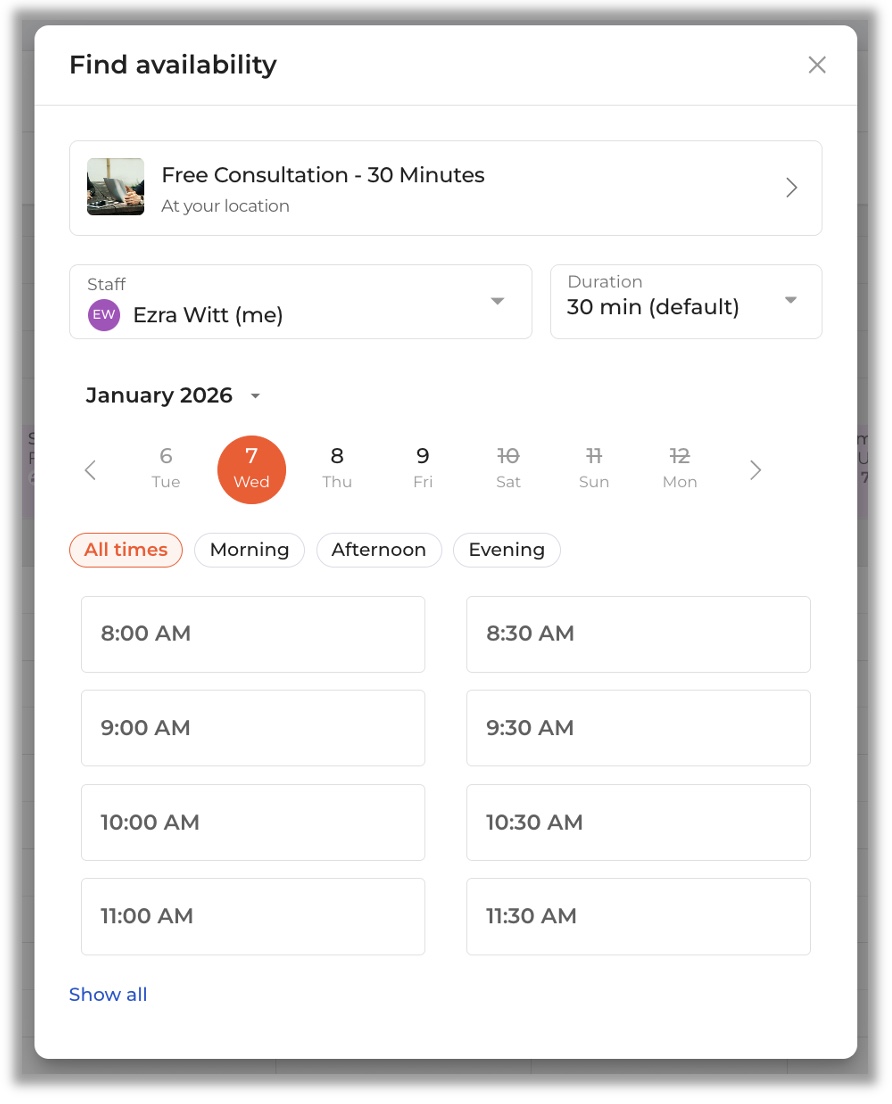Open the Free Consultation service selector

pyautogui.click(x=445, y=188)
